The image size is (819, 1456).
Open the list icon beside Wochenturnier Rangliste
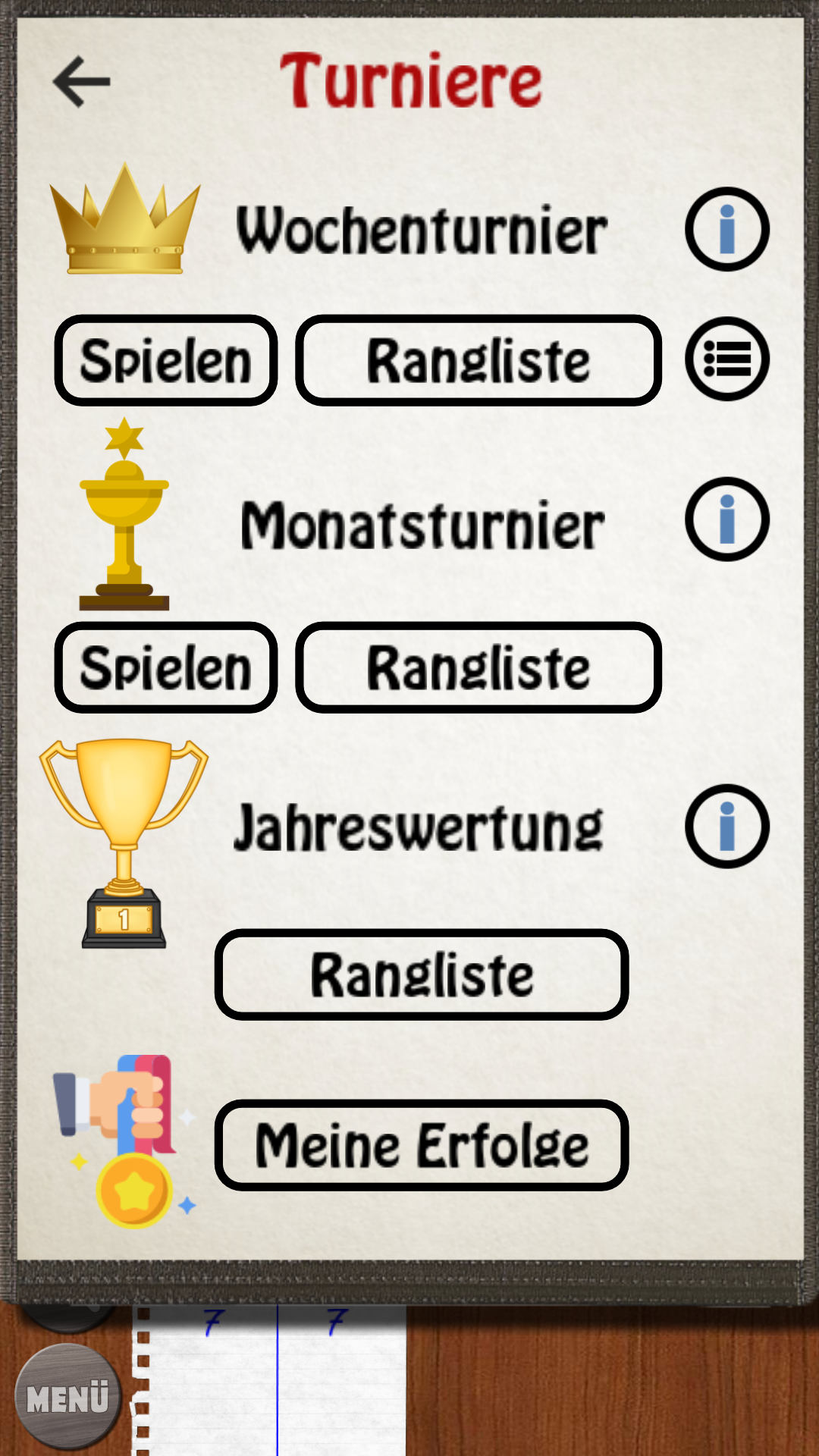click(x=726, y=359)
